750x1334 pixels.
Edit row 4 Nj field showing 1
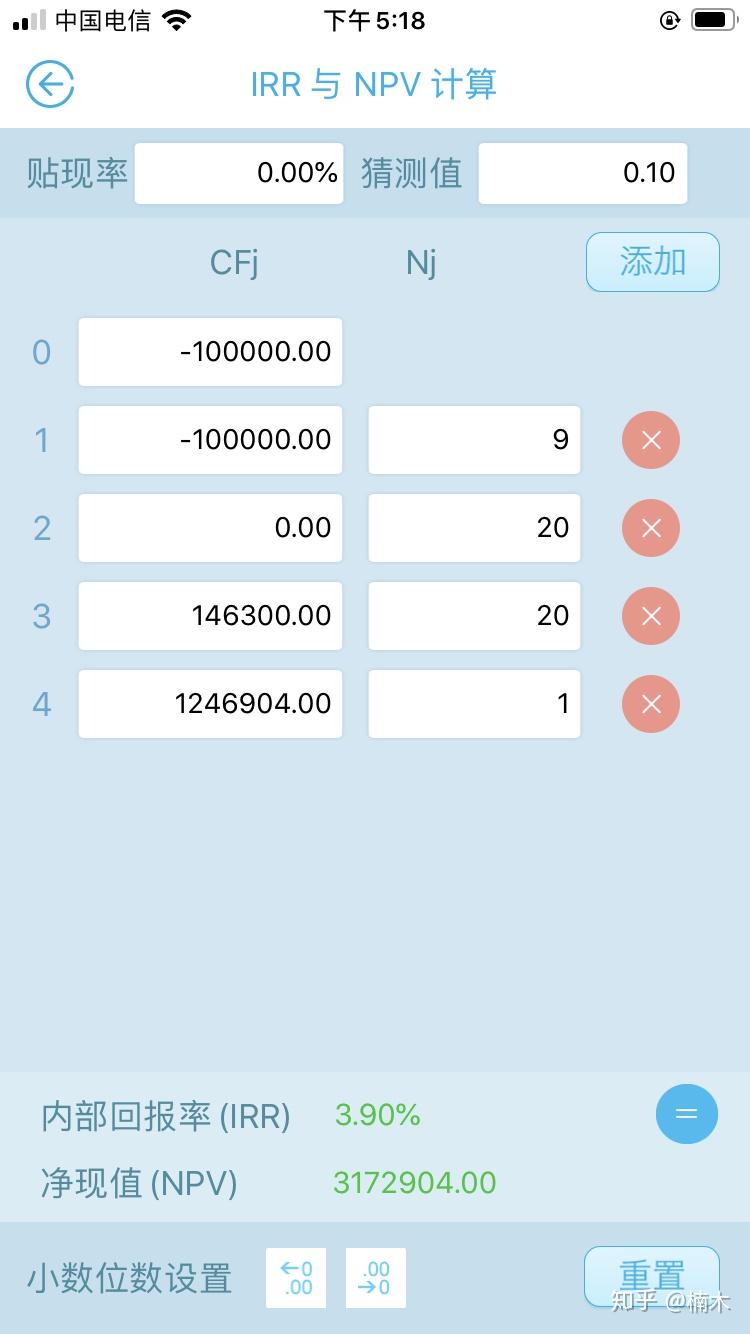(474, 704)
